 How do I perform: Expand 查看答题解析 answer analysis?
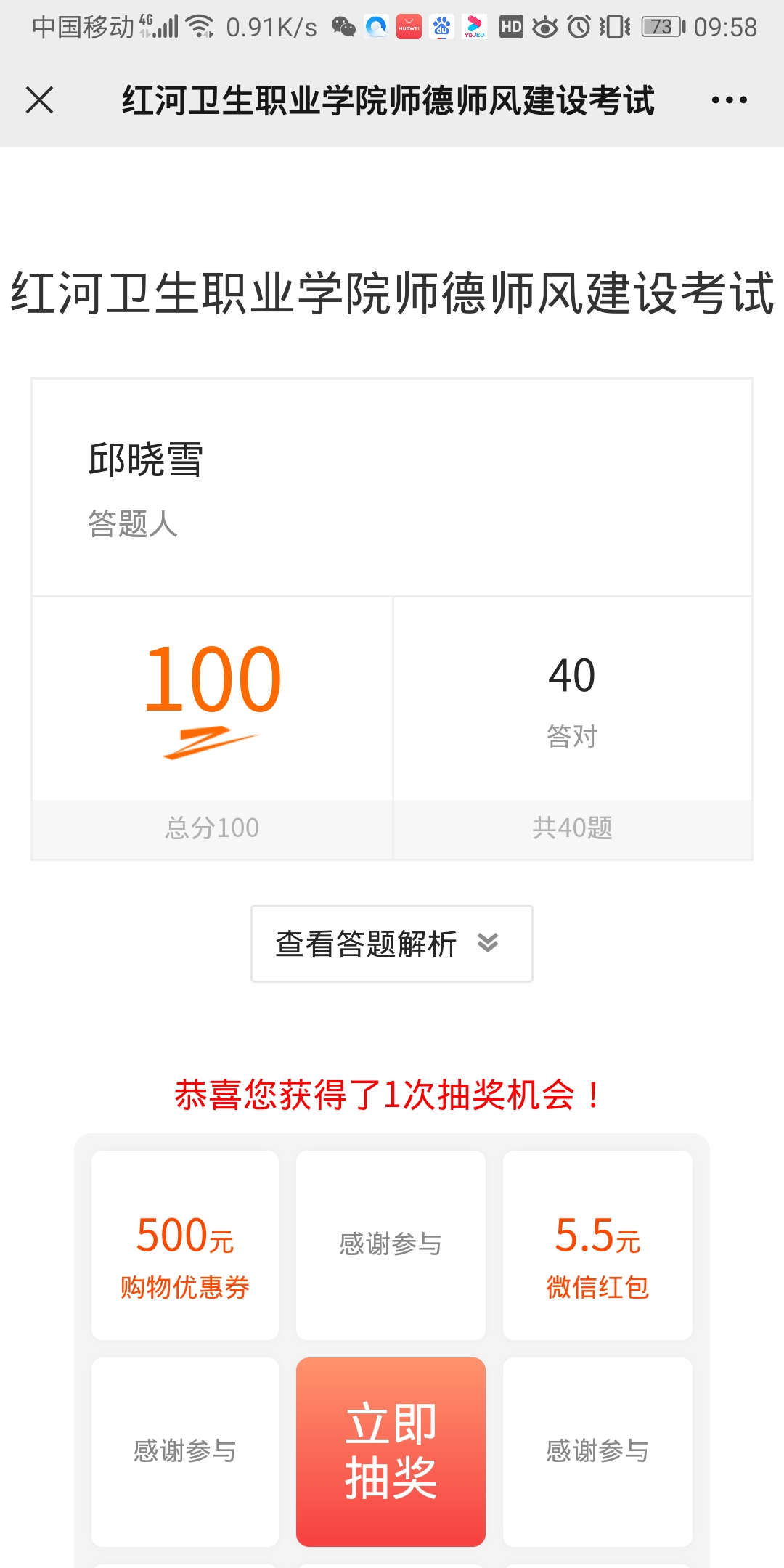pyautogui.click(x=391, y=944)
